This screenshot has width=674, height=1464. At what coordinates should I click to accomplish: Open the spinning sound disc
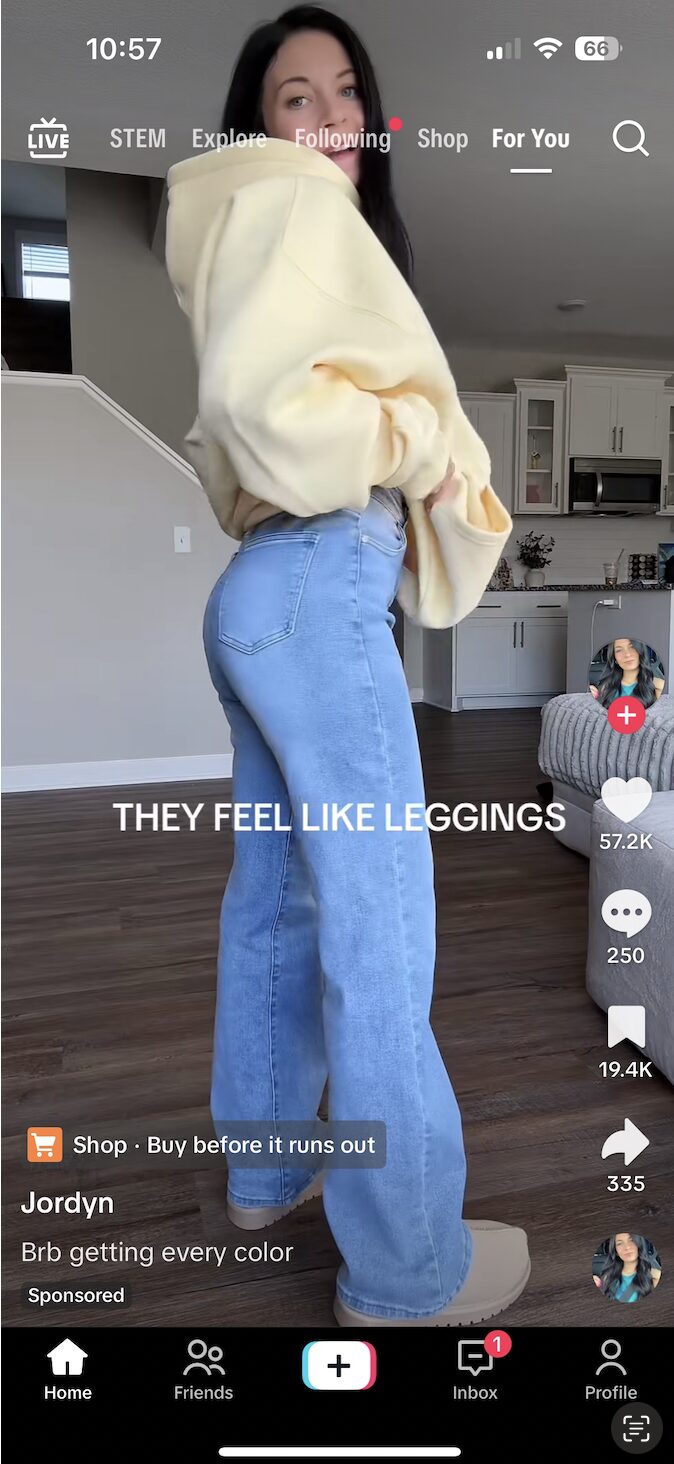click(x=627, y=1267)
